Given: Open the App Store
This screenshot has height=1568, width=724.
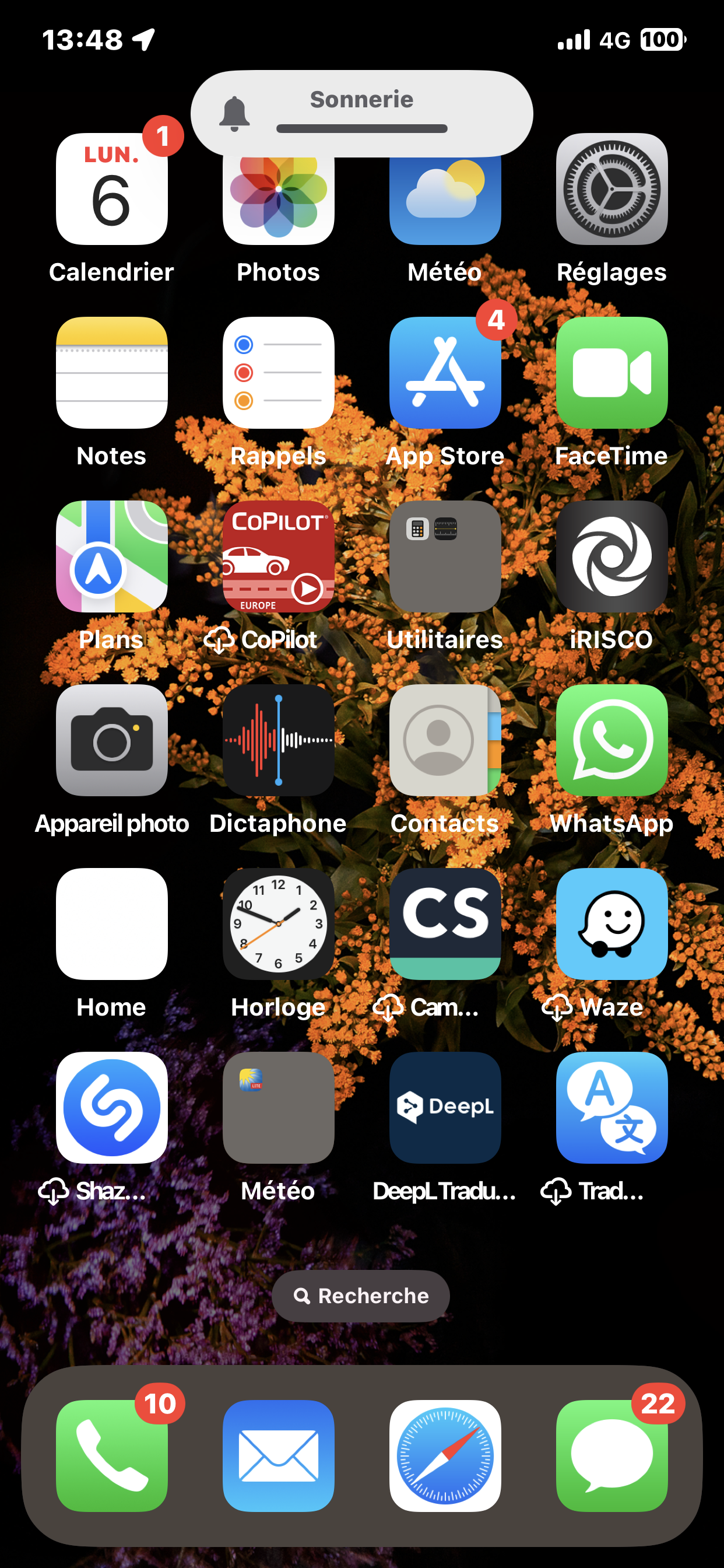Looking at the screenshot, I should 445,373.
